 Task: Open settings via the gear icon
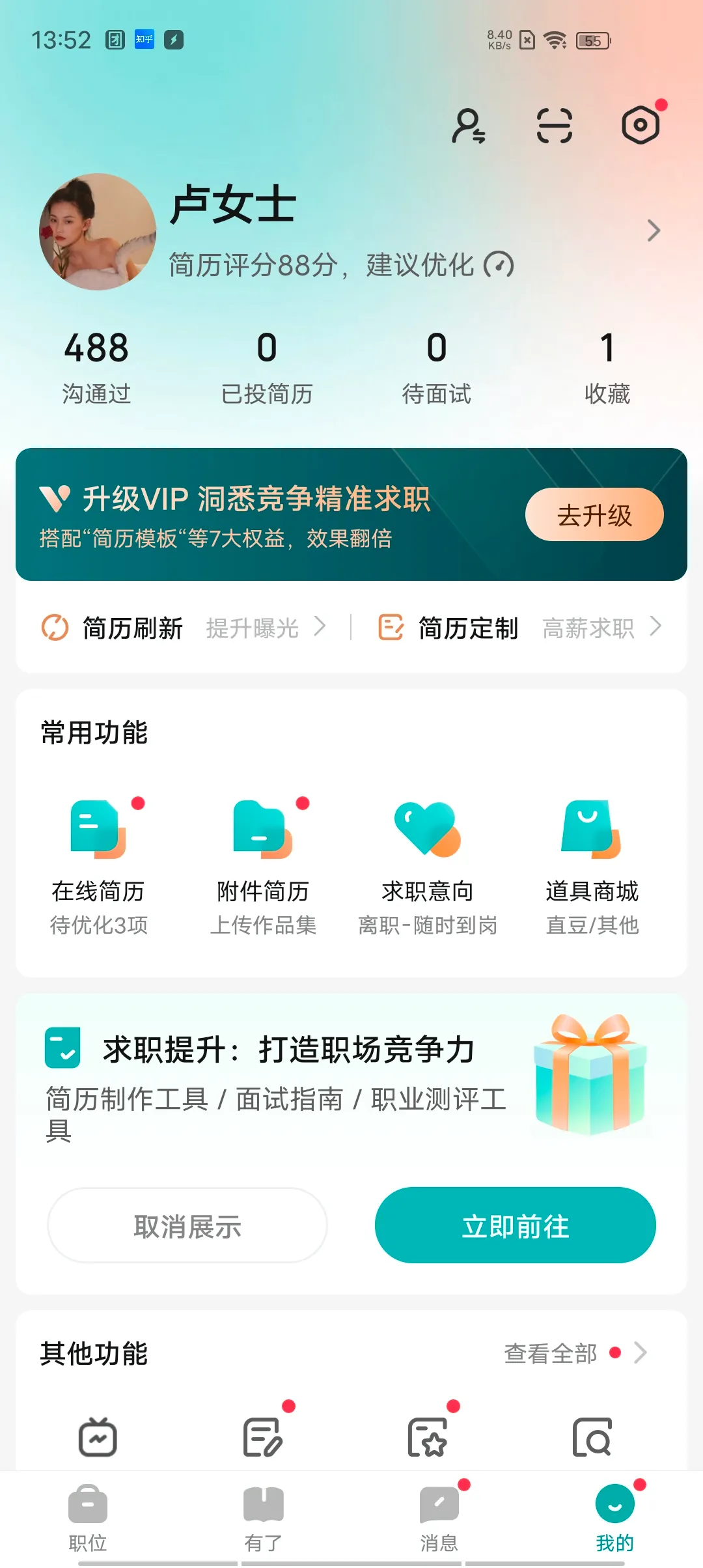pos(639,124)
